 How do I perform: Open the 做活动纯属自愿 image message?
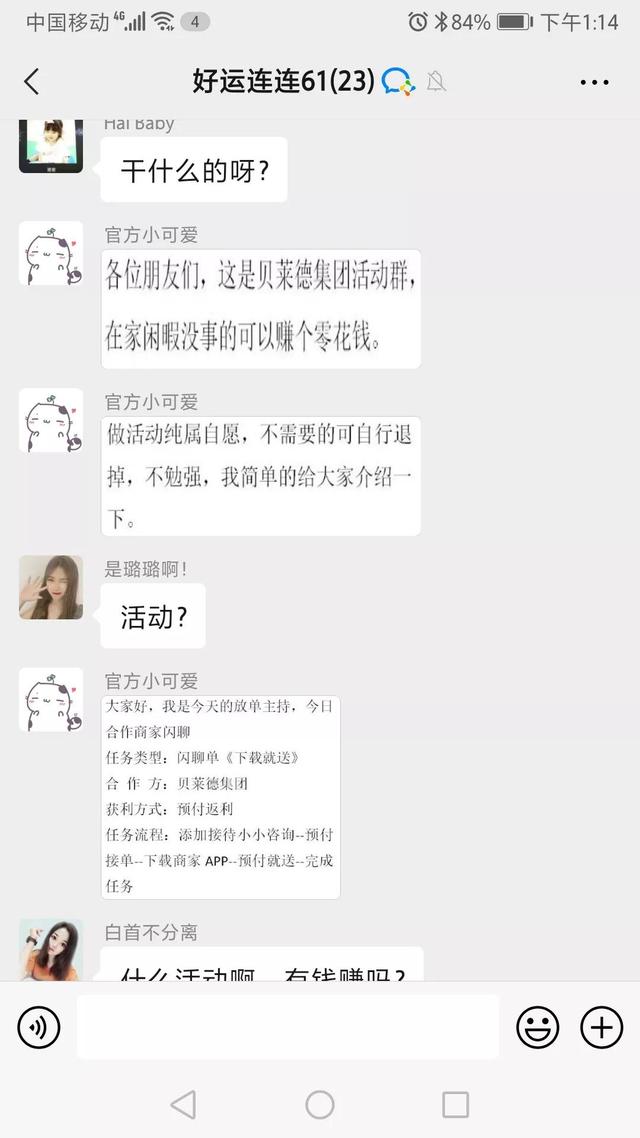tap(260, 476)
